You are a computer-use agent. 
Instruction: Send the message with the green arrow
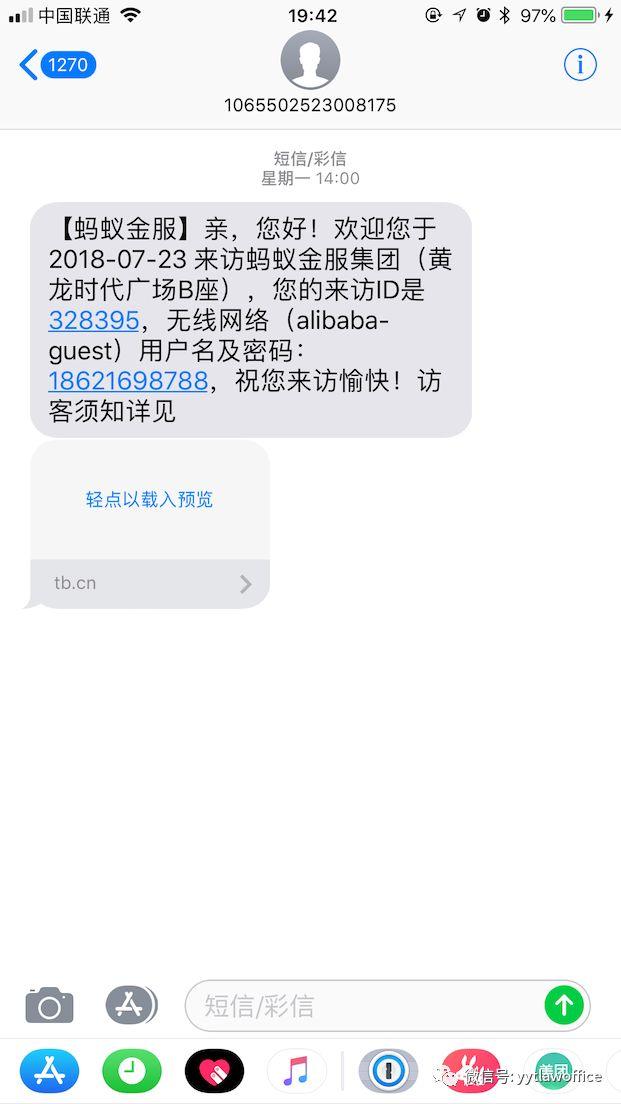point(564,1005)
